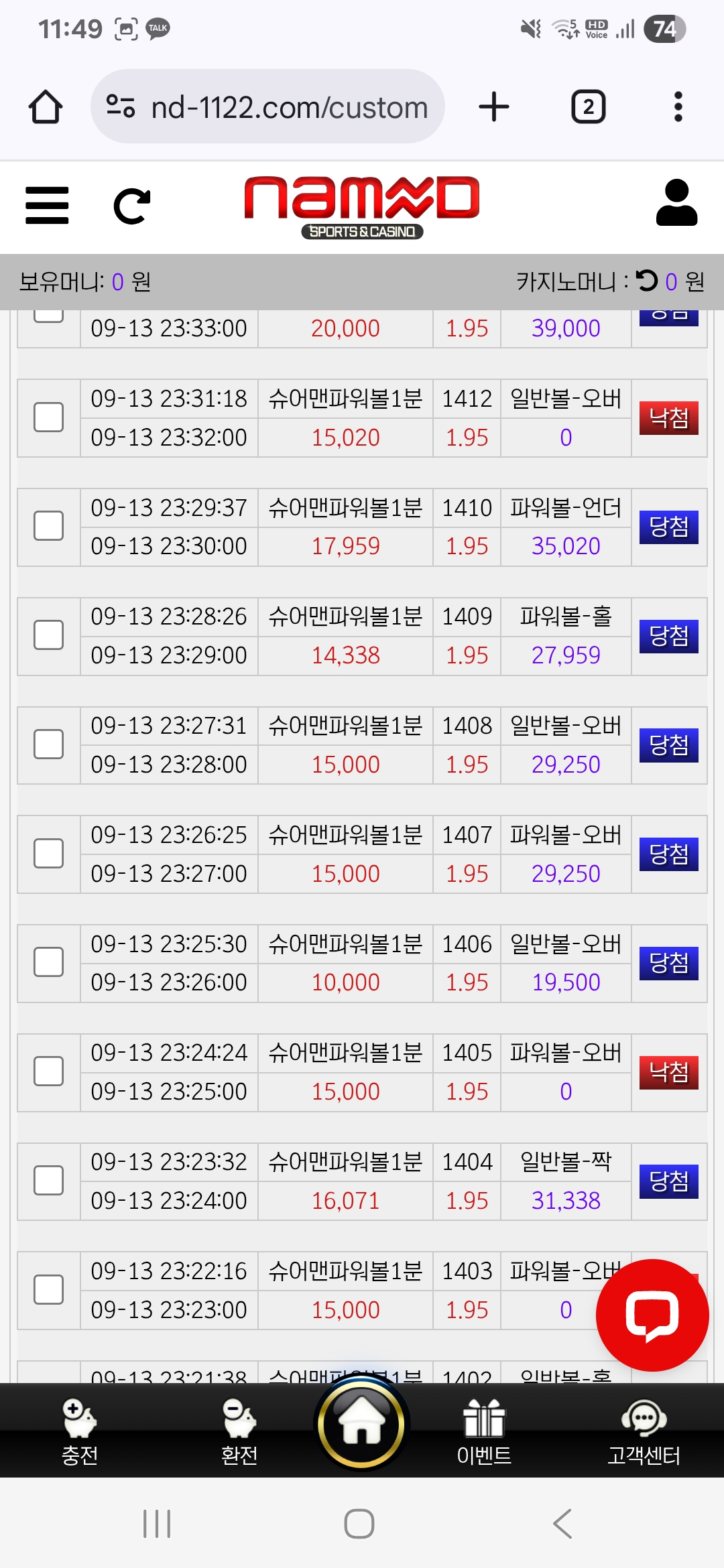View the open browser tabs switcher
724x1568 pixels.
coord(588,107)
